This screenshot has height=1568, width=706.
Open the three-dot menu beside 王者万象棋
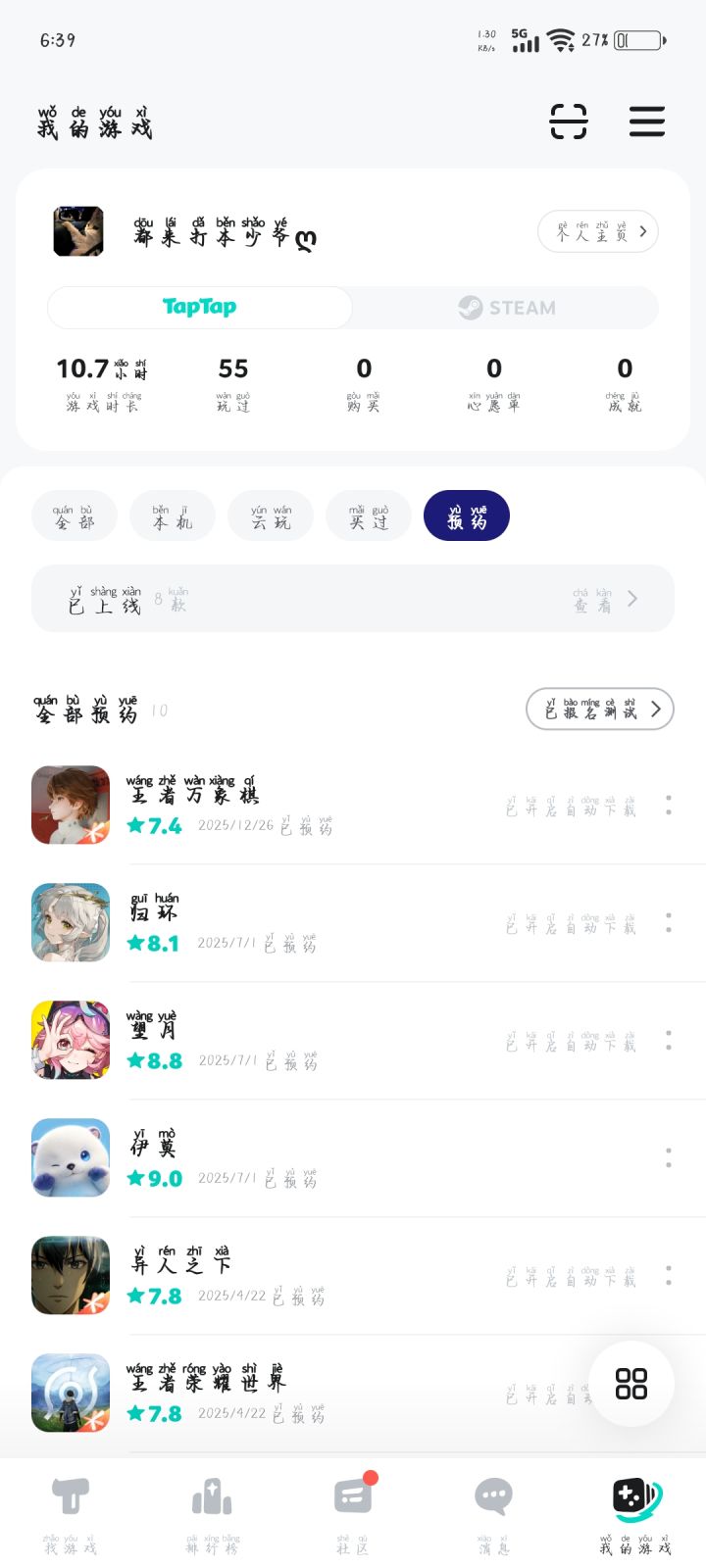point(670,805)
